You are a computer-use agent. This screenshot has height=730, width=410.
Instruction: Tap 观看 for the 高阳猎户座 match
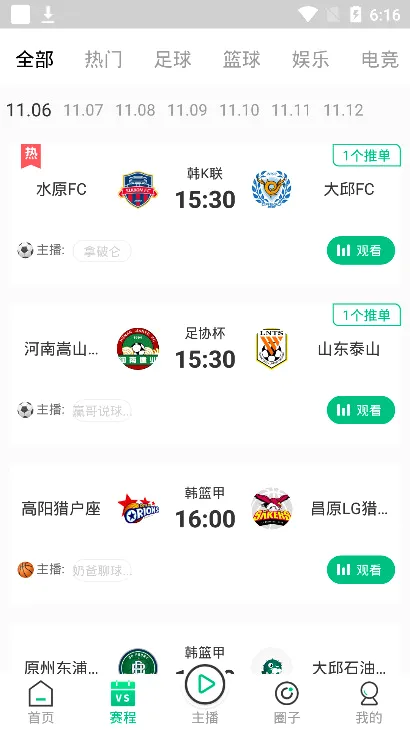(x=361, y=569)
